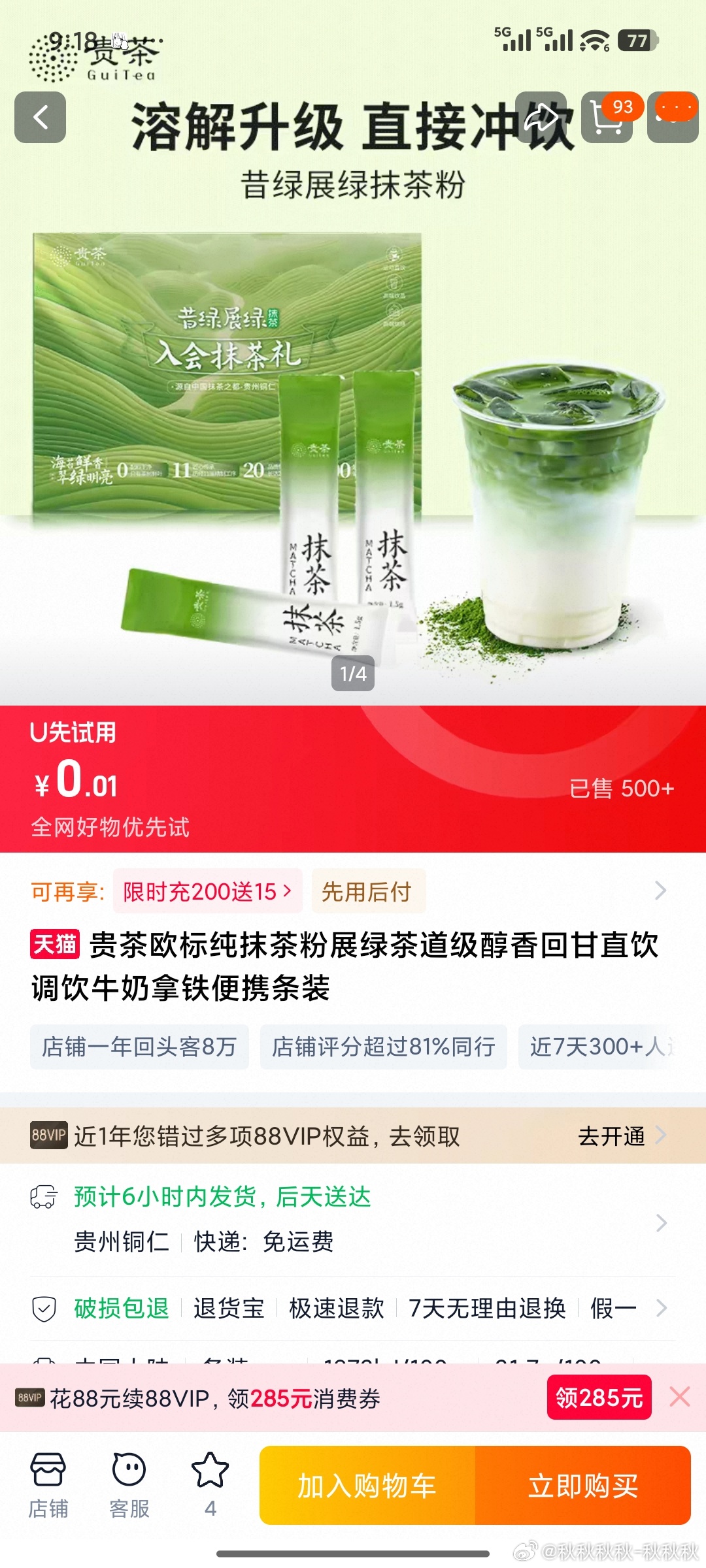706x1568 pixels.
Task: Buy now with 立即购买
Action: [x=583, y=1486]
